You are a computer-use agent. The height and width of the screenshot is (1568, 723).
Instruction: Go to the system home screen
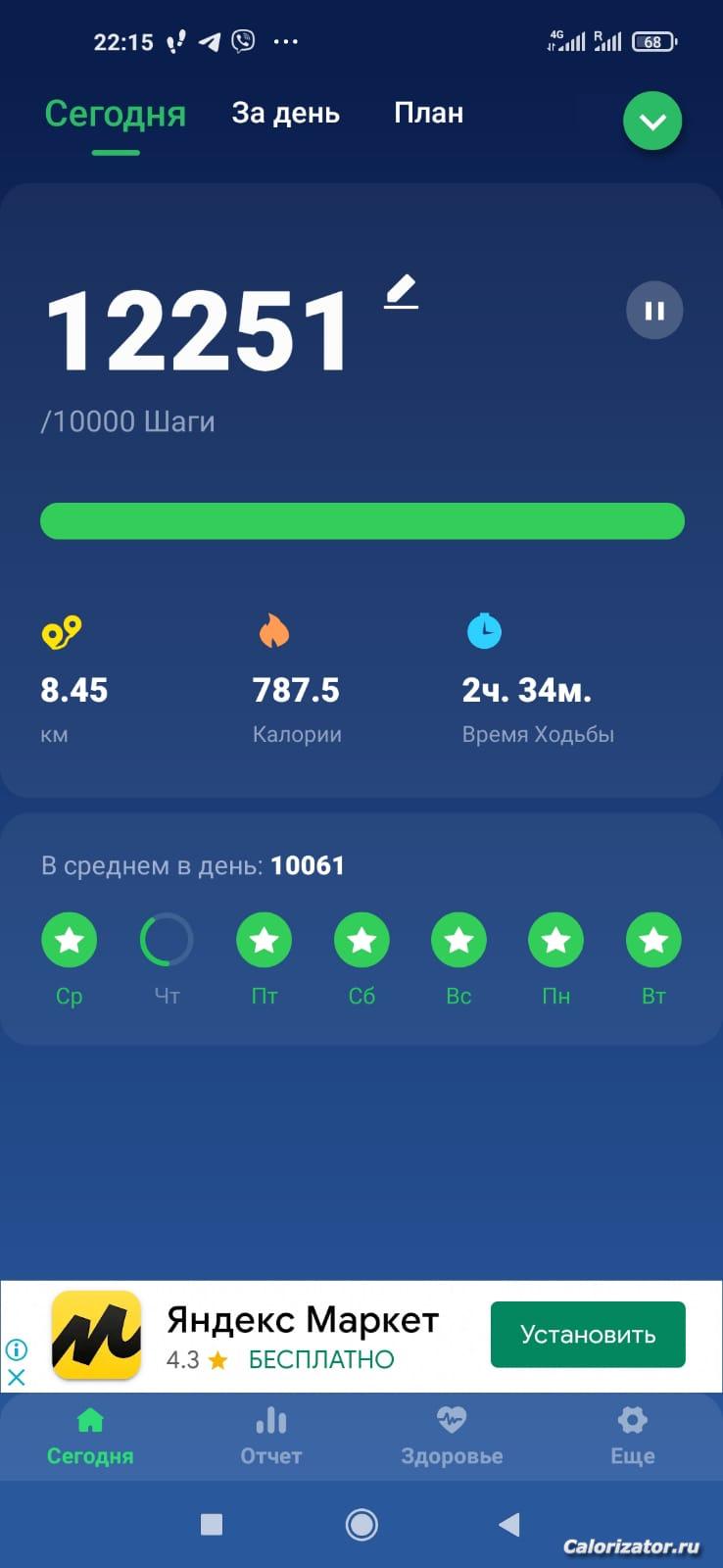pos(361,1524)
